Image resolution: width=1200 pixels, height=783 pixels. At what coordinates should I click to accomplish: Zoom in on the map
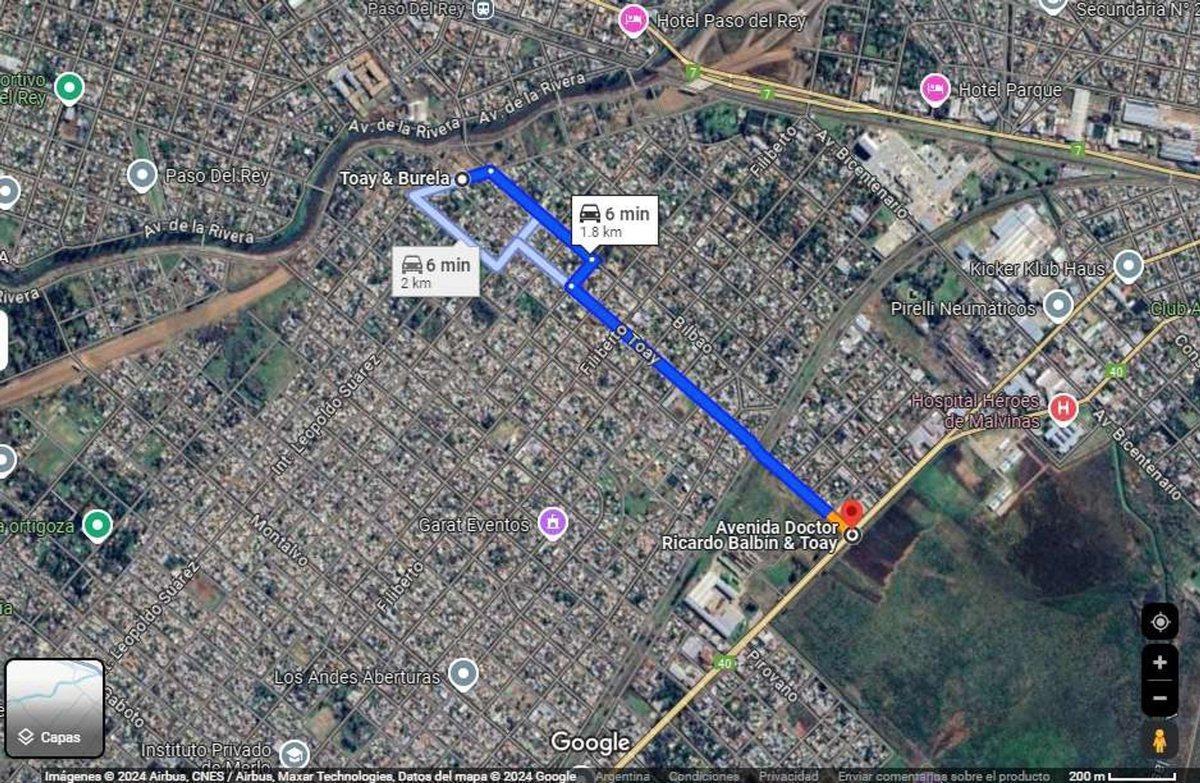[x=1159, y=662]
